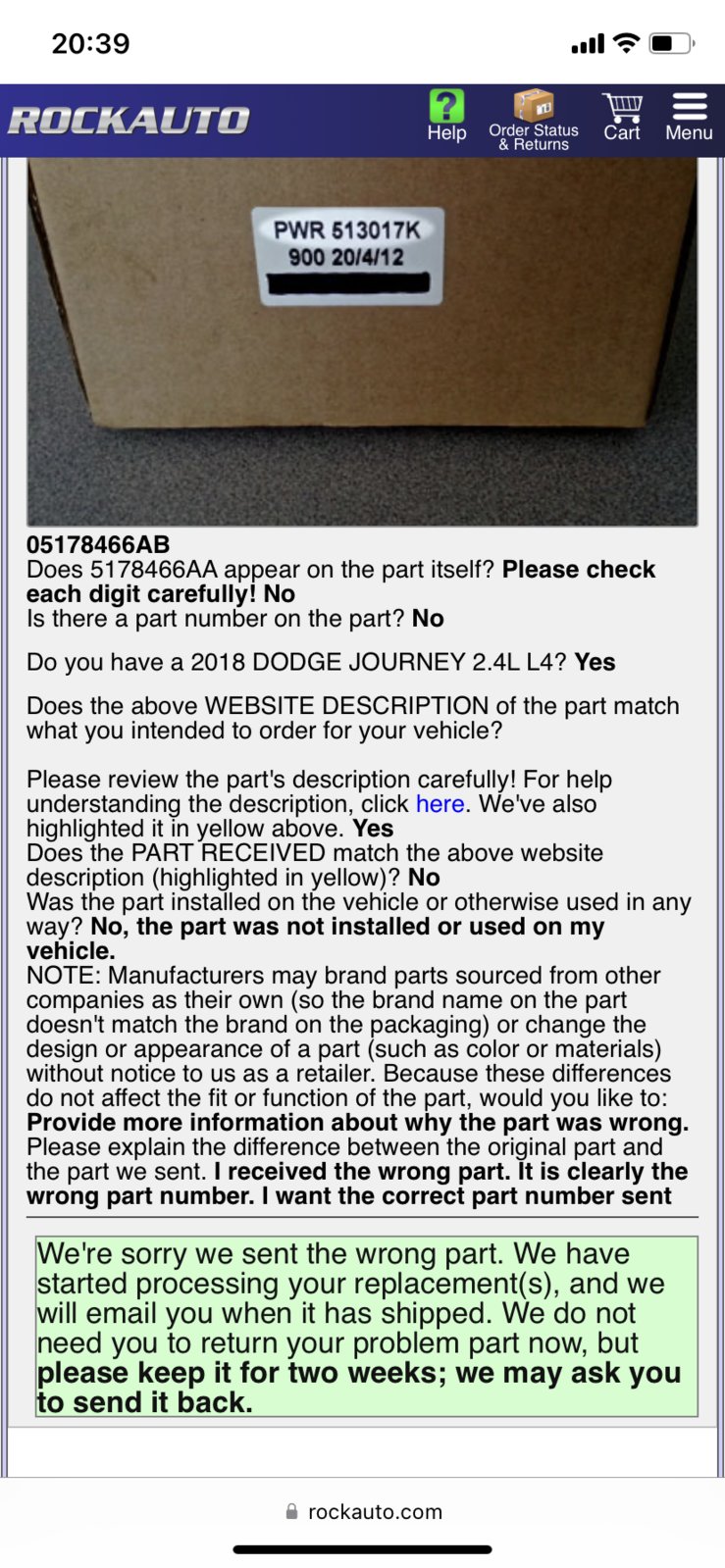This screenshot has width=725, height=1568.
Task: Open the Help page
Action: pyautogui.click(x=446, y=117)
